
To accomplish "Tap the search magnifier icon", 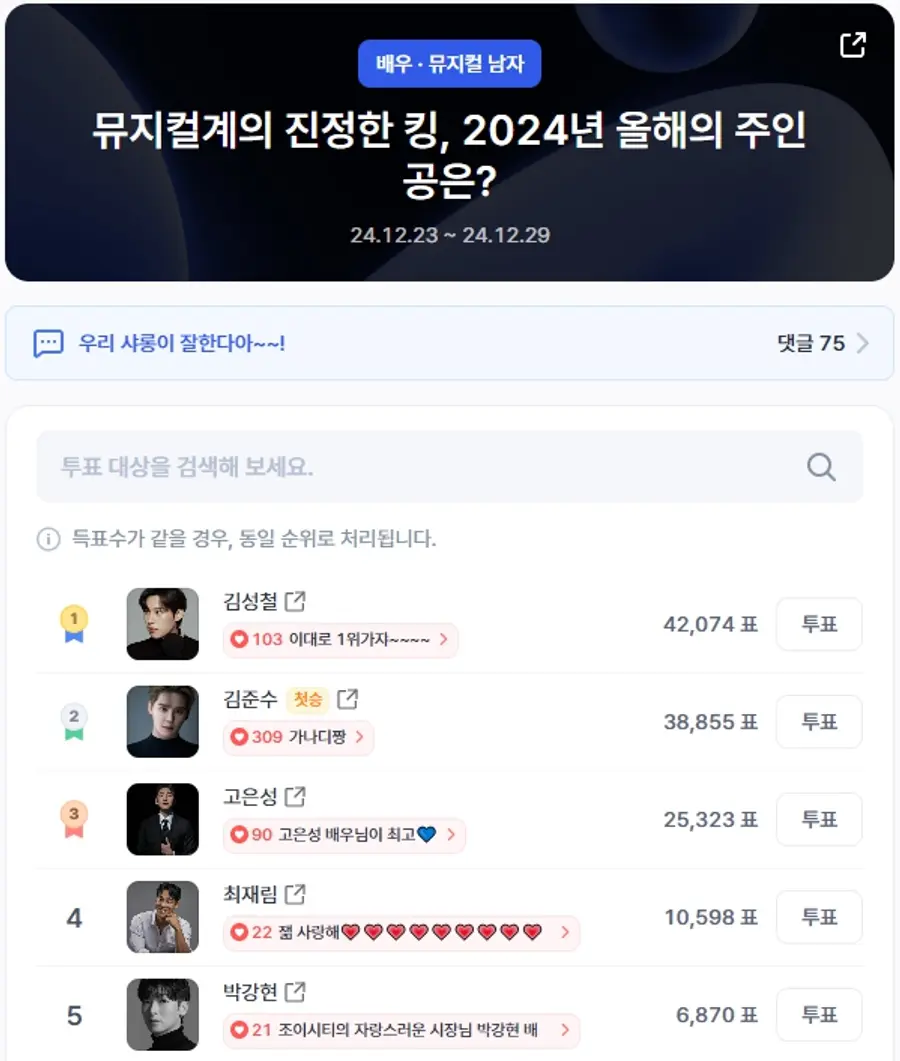I will pos(821,467).
